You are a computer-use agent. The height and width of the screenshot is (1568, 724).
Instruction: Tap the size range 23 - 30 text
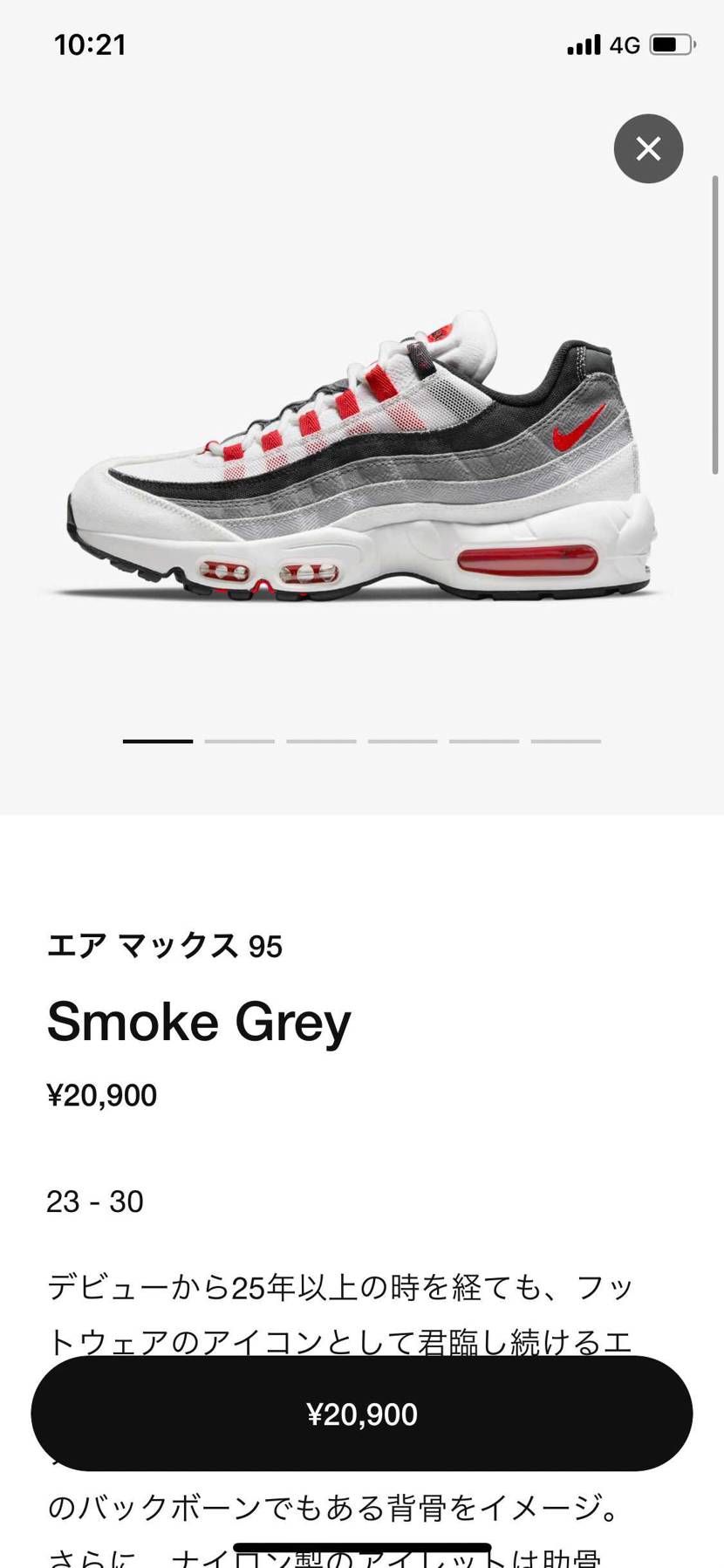(x=94, y=1202)
